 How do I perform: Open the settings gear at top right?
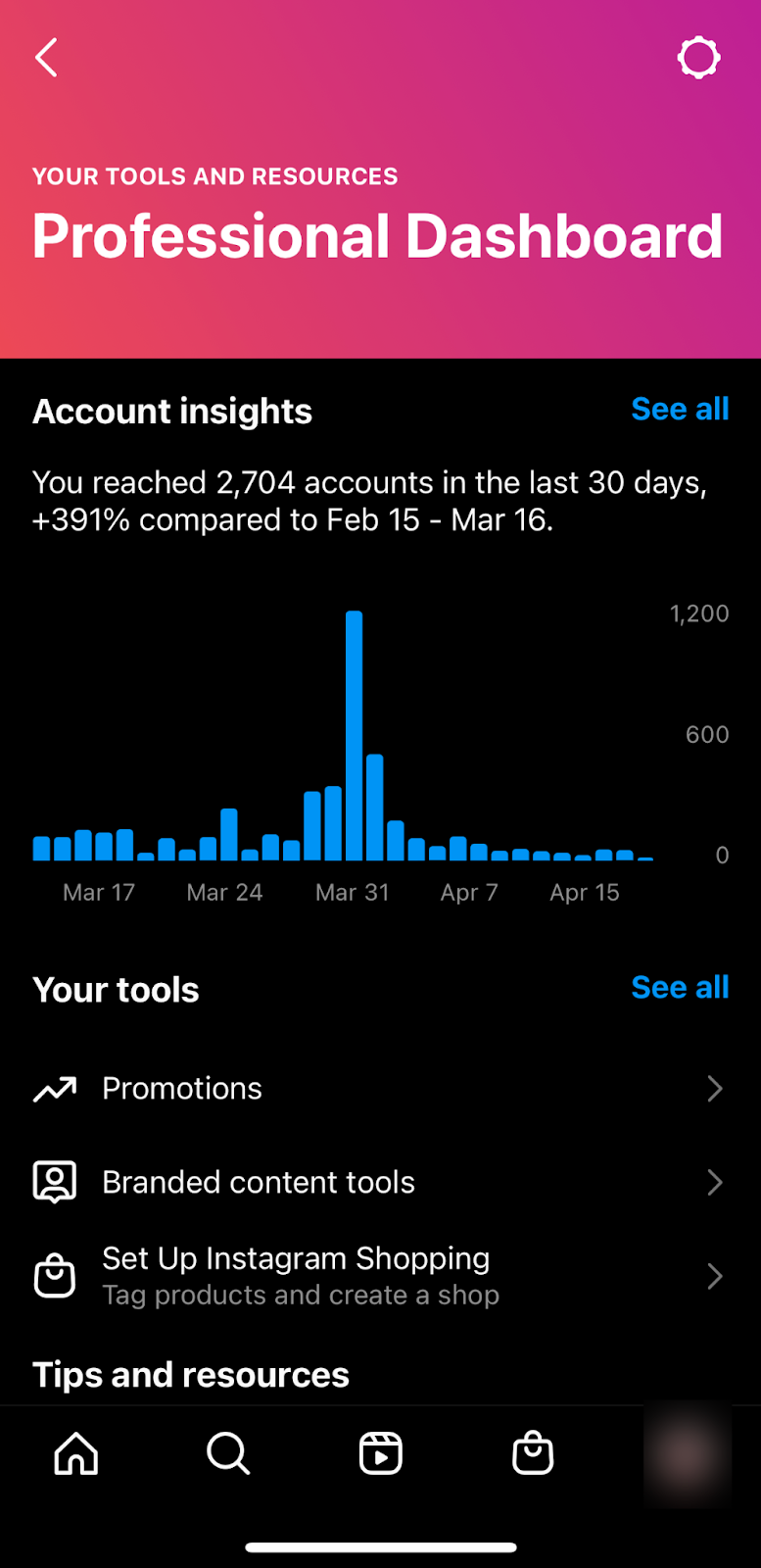(698, 57)
